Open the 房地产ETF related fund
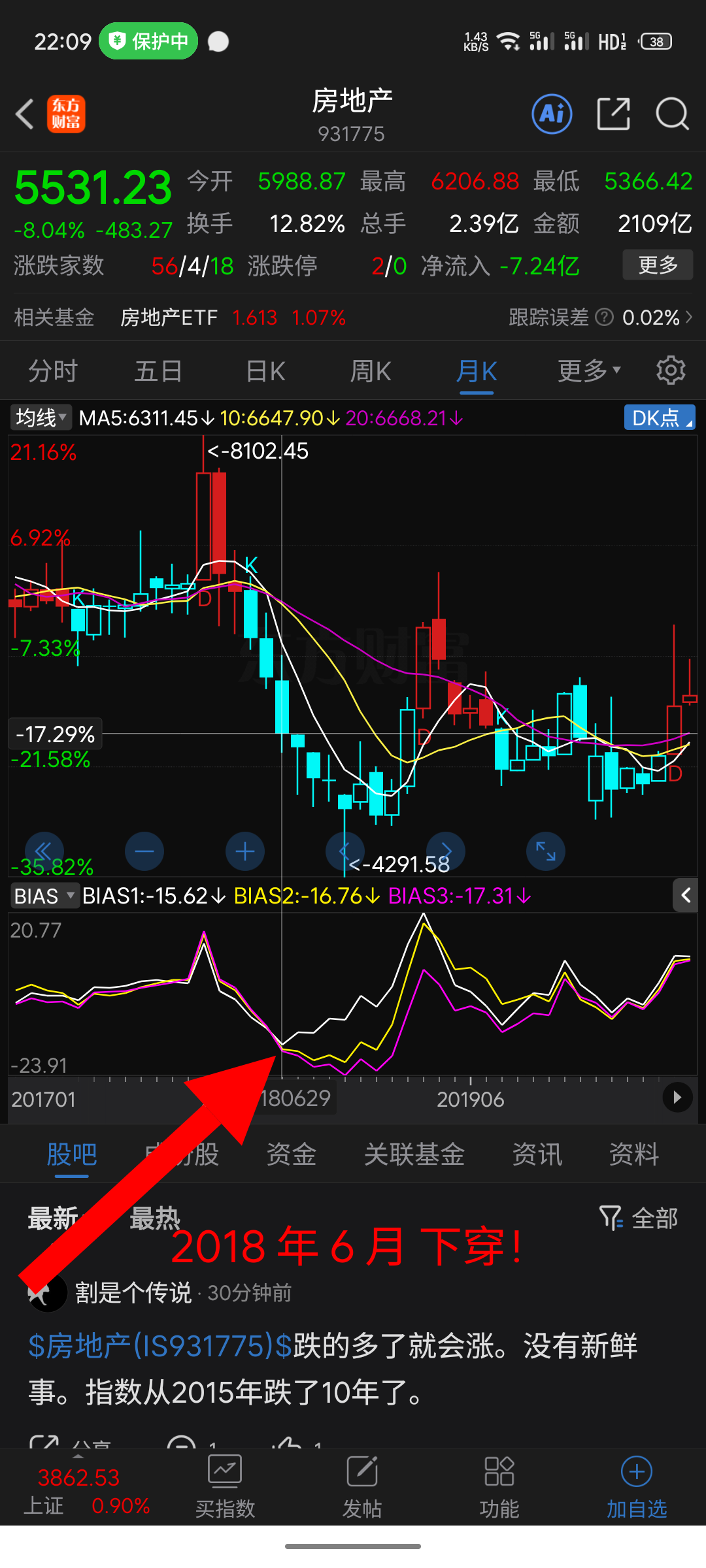Viewport: 706px width, 1568px height. click(169, 318)
